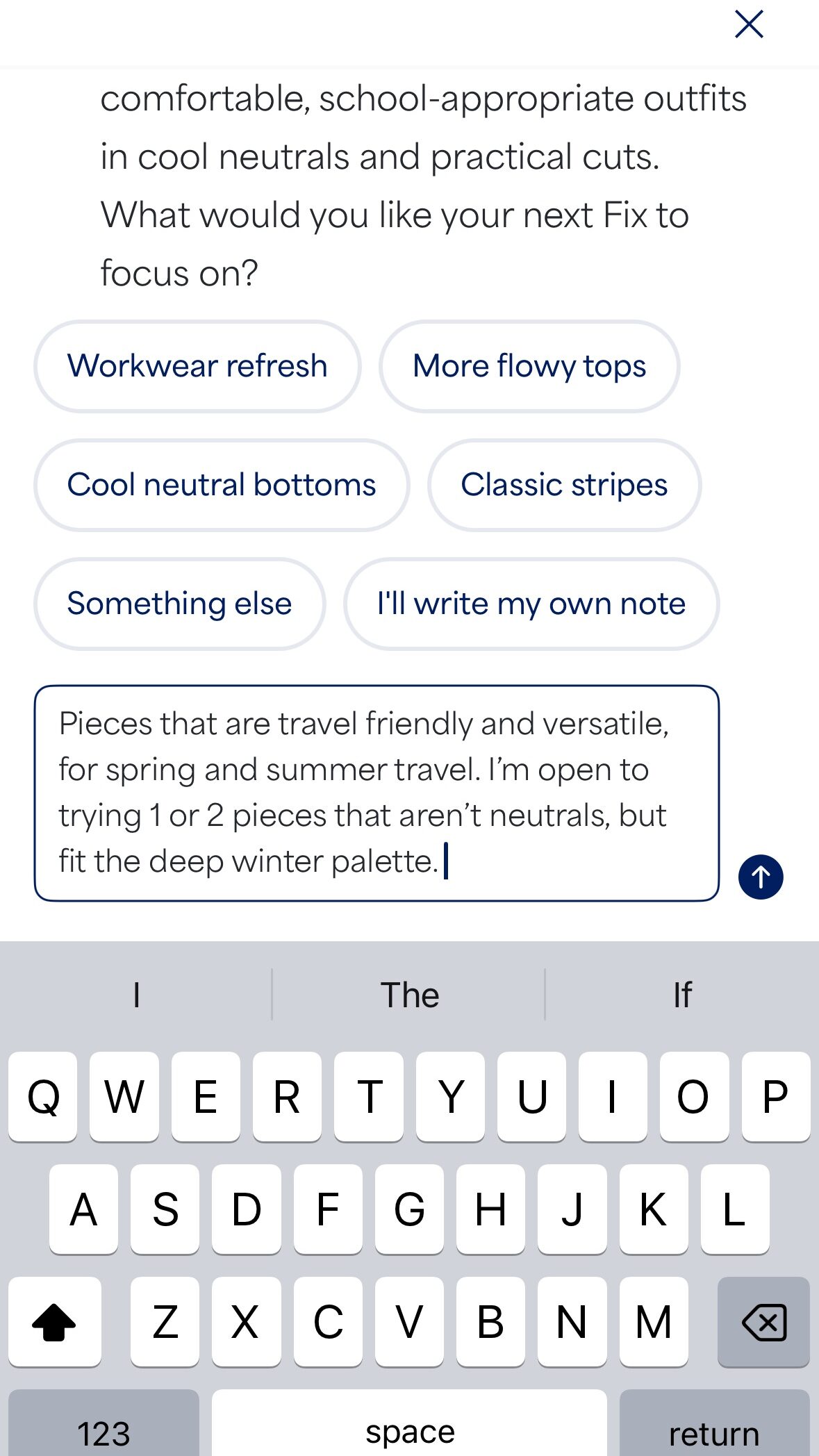
Task: Select Classic stripes option
Action: [x=564, y=485]
